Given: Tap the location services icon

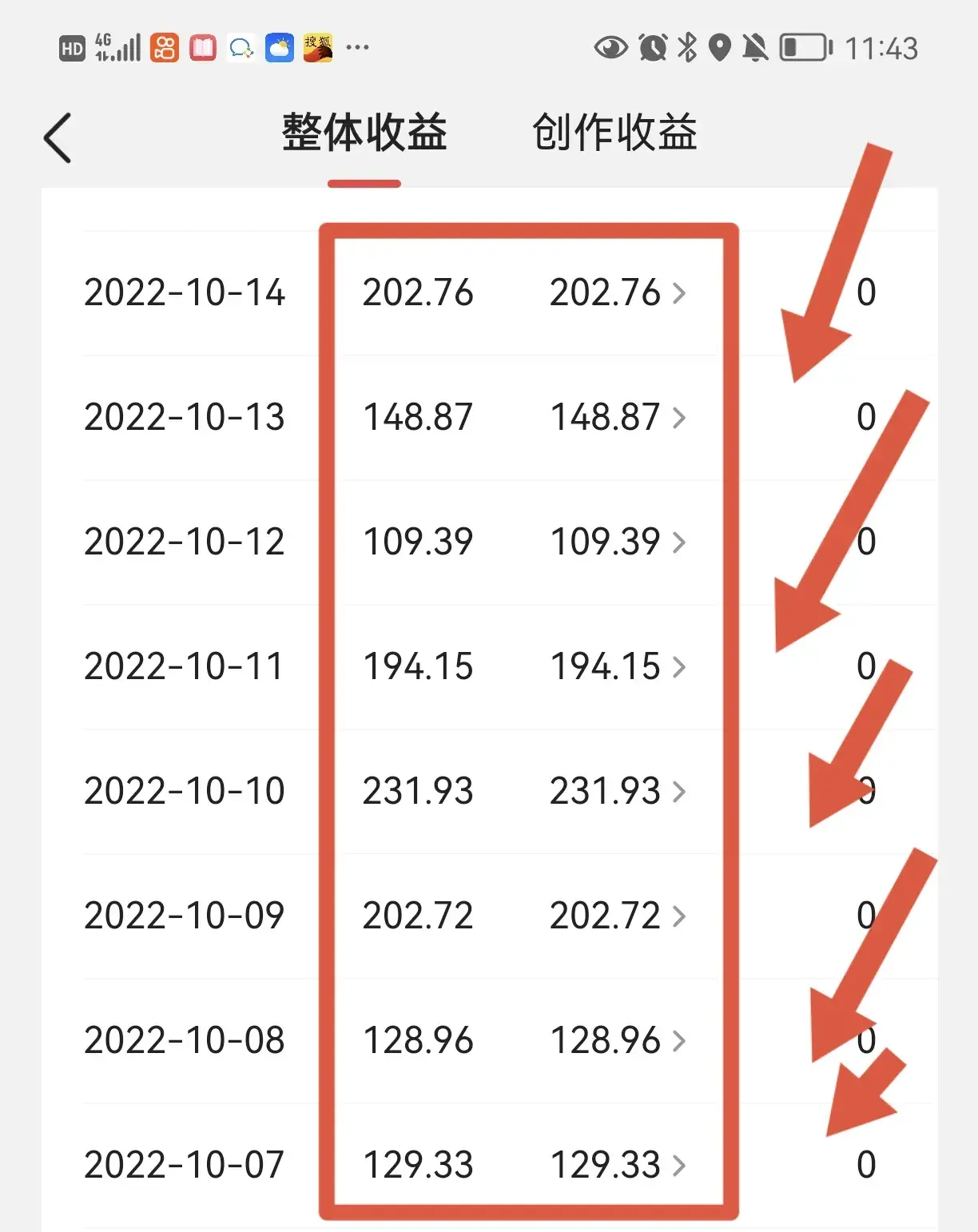Looking at the screenshot, I should (x=721, y=48).
